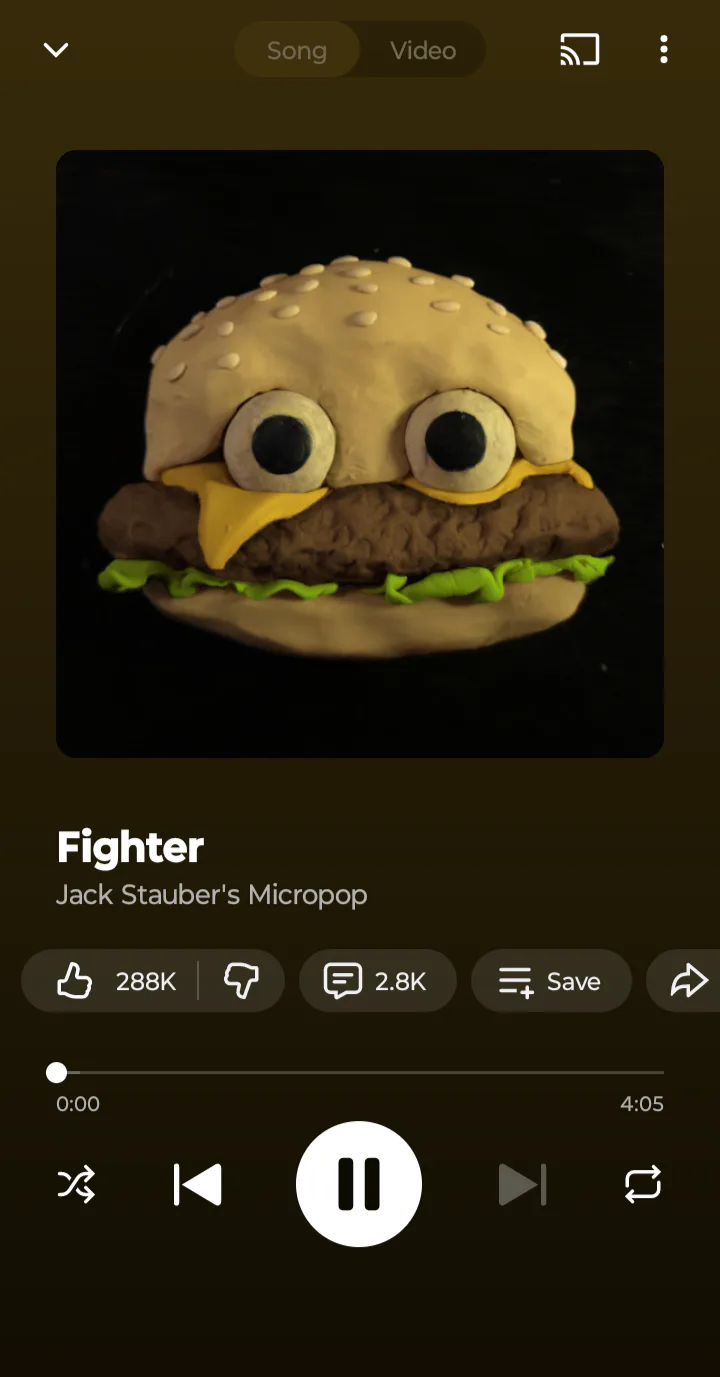Tap the playback progress bar
The height and width of the screenshot is (1377, 720).
[360, 1073]
